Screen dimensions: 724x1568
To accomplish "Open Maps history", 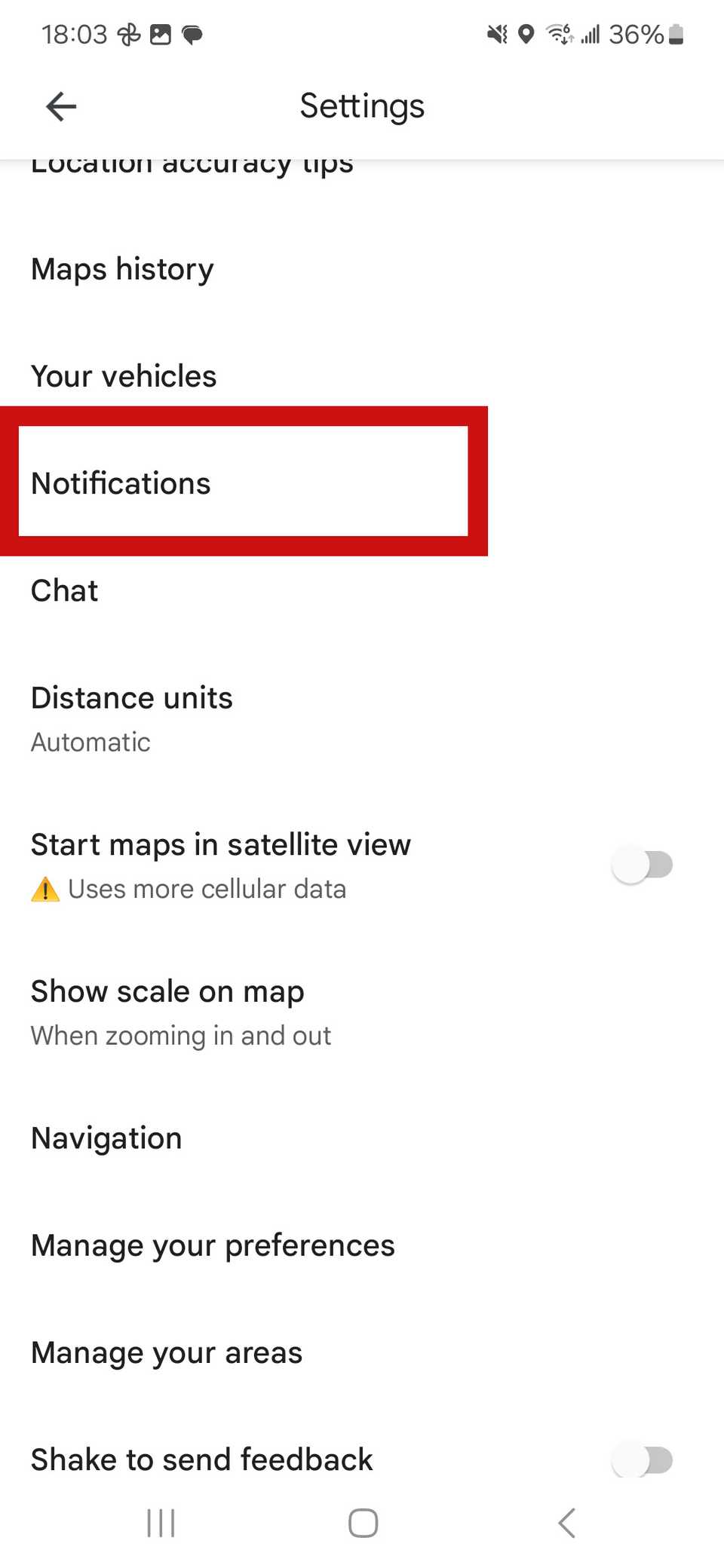I will click(122, 268).
